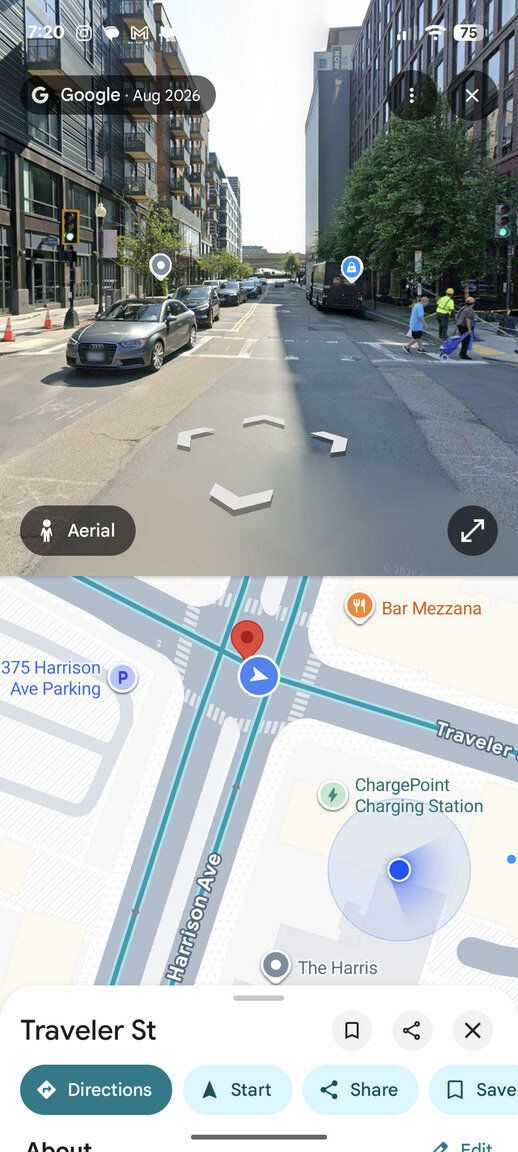This screenshot has width=518, height=1152.
Task: Close the Street View preview
Action: tap(472, 96)
